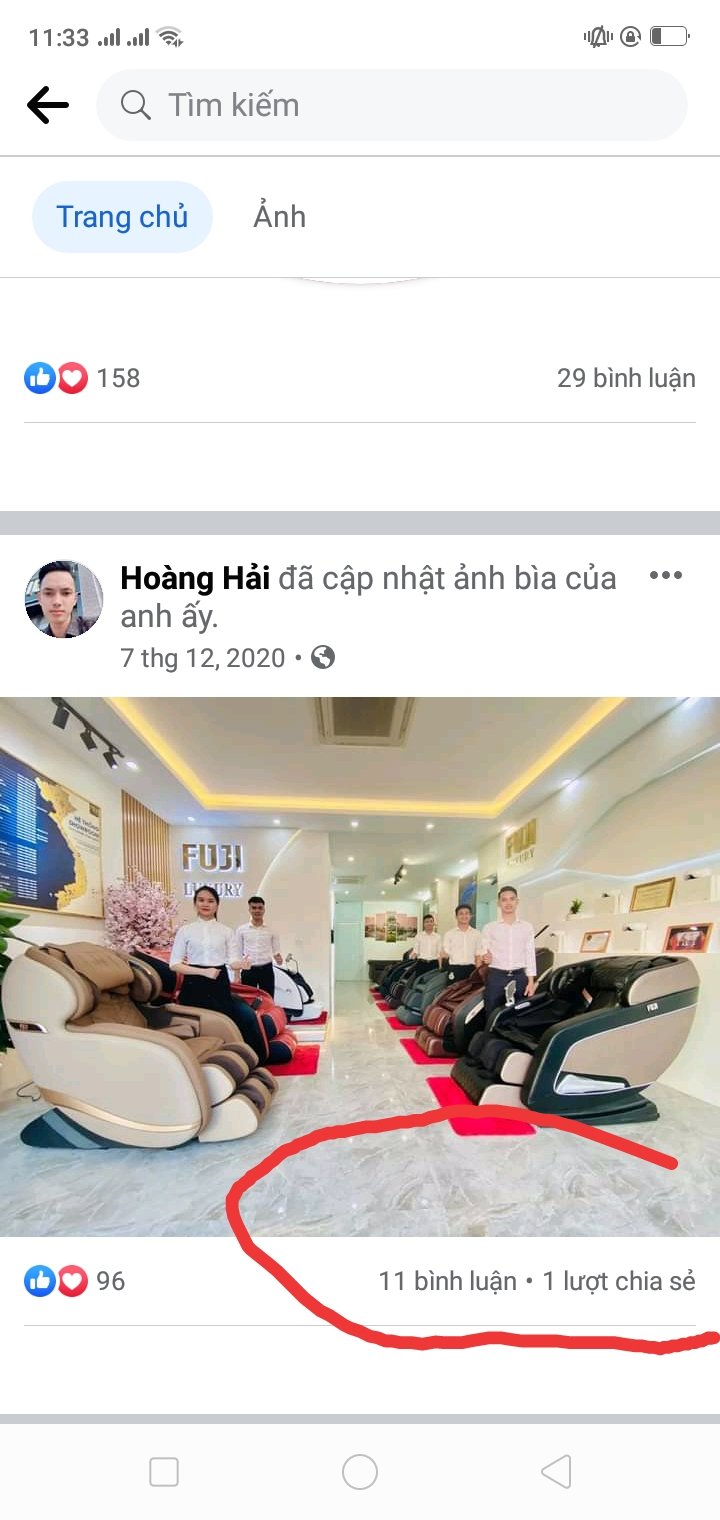Image resolution: width=720 pixels, height=1520 pixels.
Task: View 1 lượt chia sẻ shares
Action: tap(618, 1281)
